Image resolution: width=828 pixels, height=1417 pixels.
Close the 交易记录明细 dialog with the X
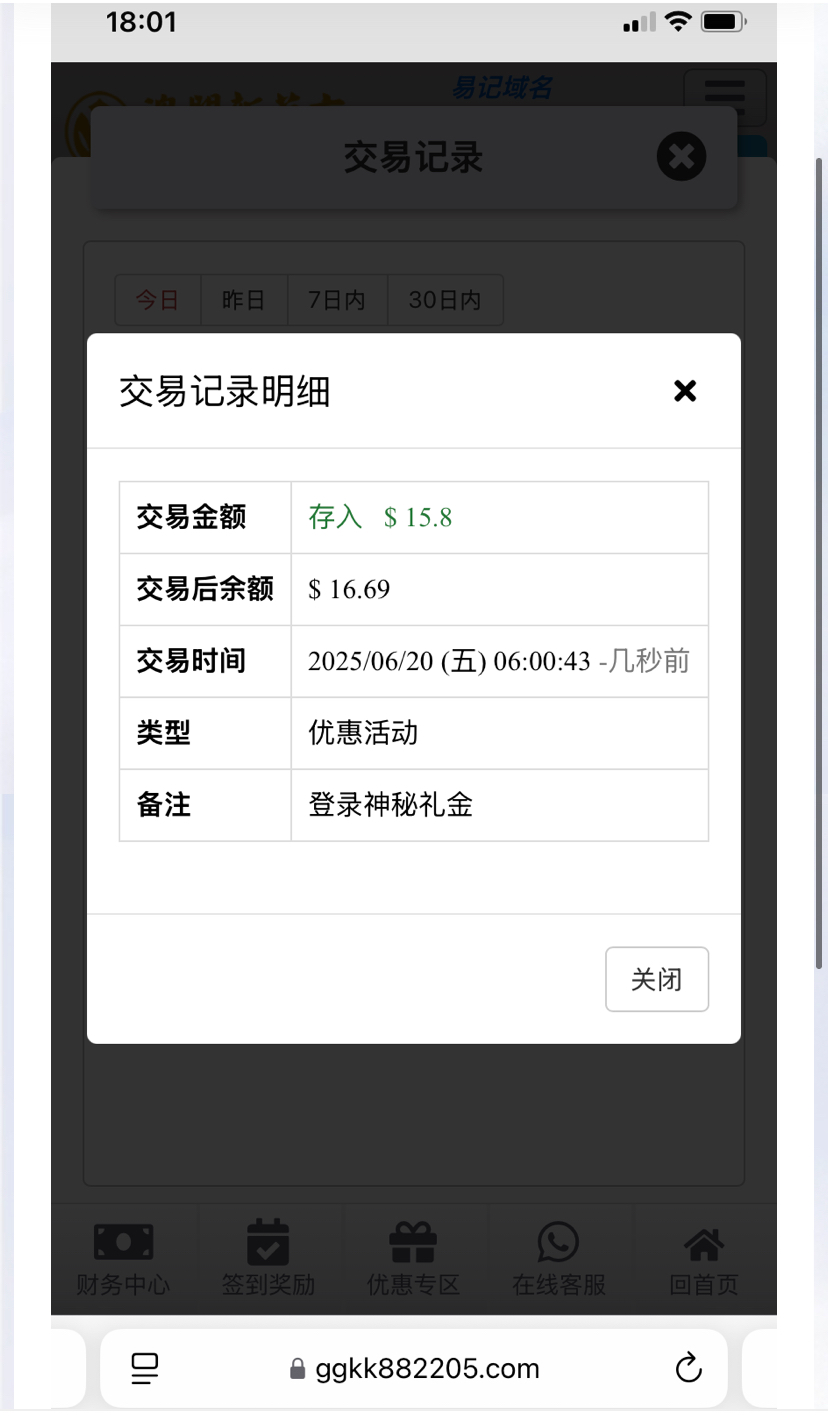pos(684,391)
